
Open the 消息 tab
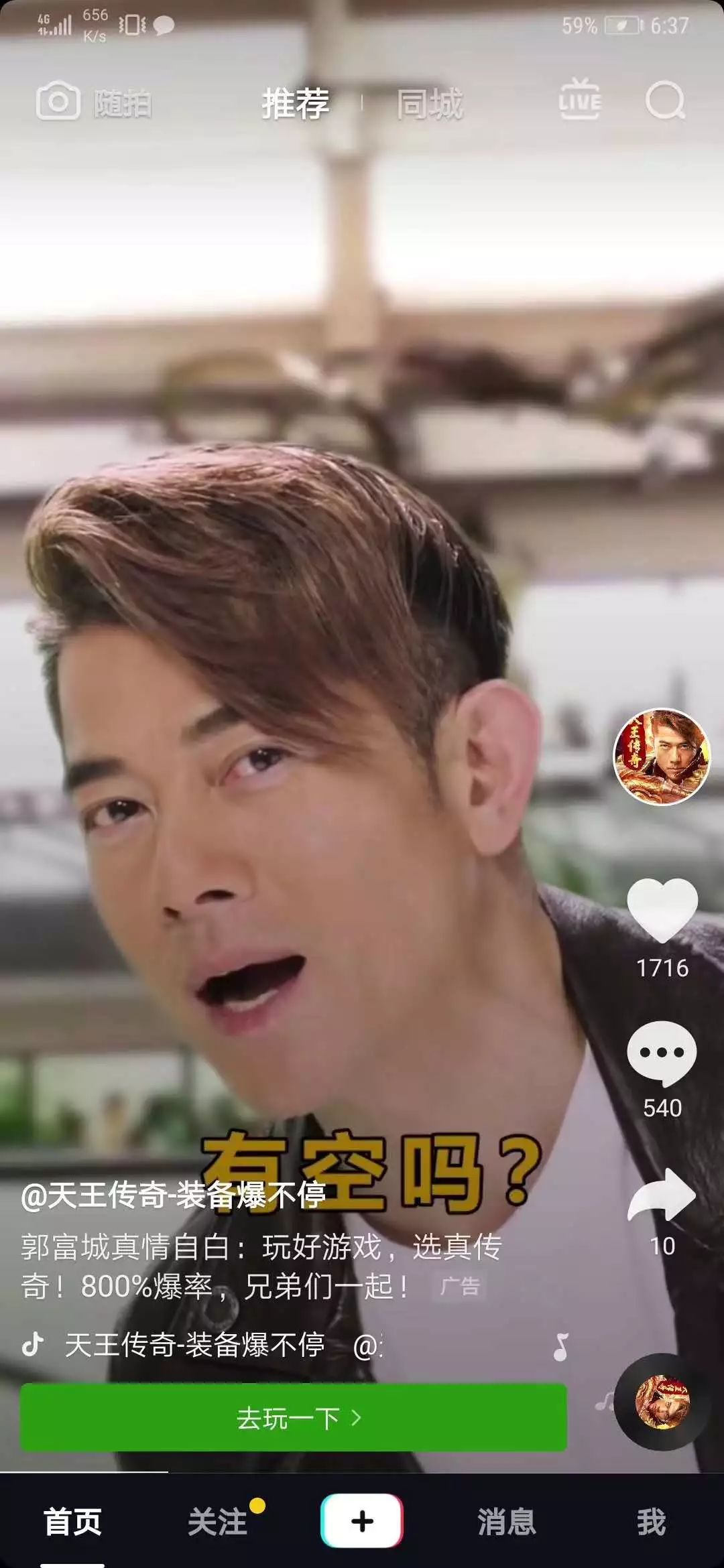tap(507, 1522)
